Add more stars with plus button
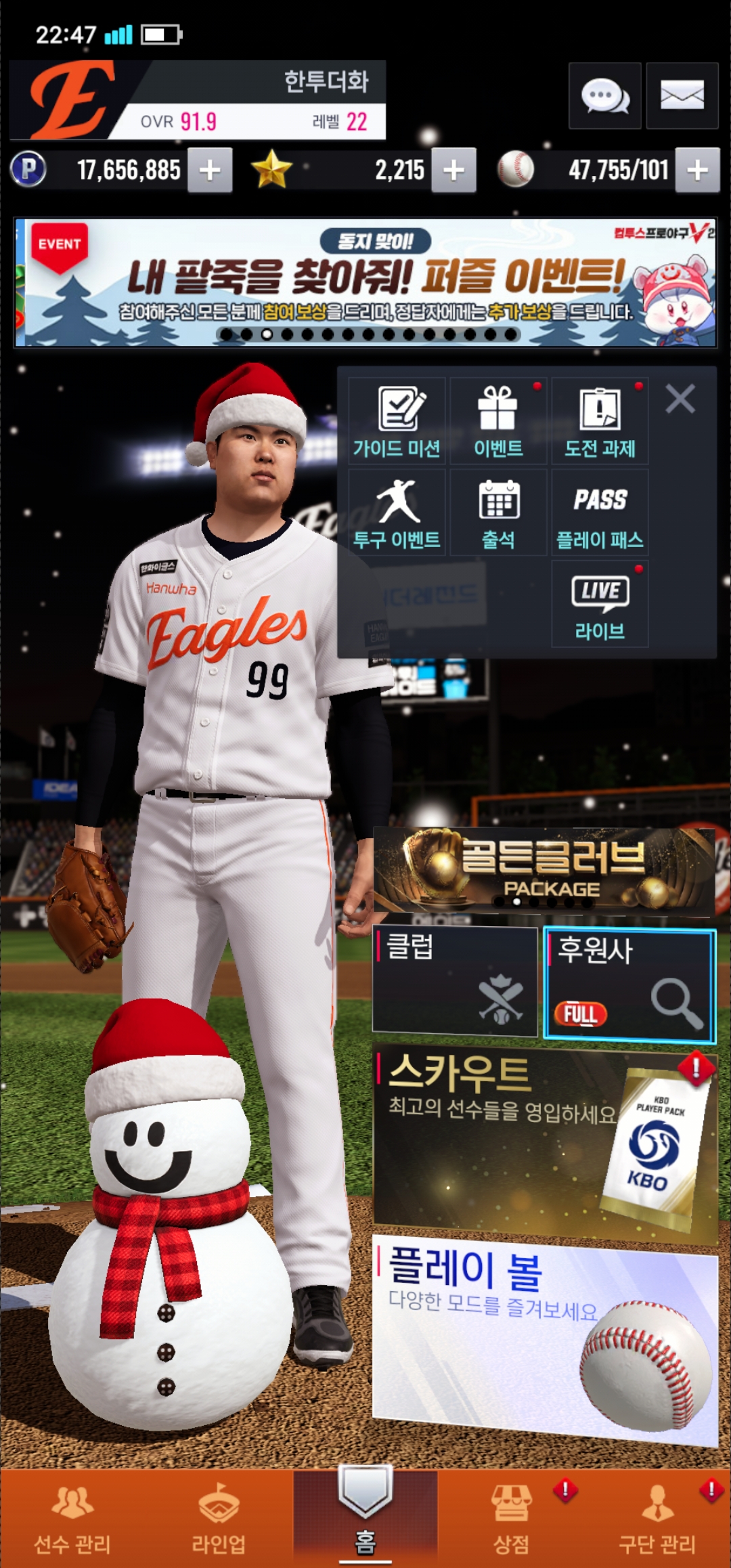The width and height of the screenshot is (731, 1568). point(453,170)
